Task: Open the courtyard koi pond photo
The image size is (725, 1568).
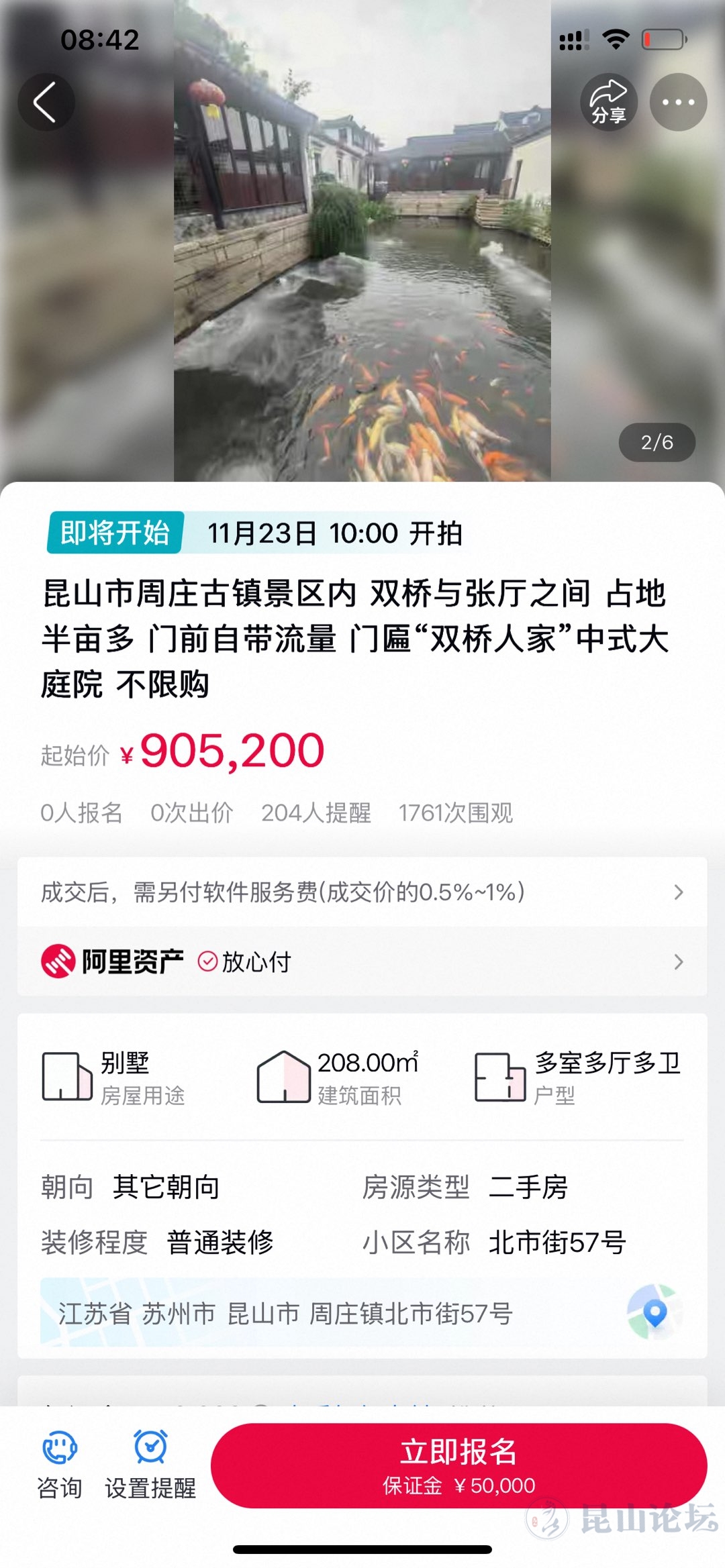Action: (362, 268)
